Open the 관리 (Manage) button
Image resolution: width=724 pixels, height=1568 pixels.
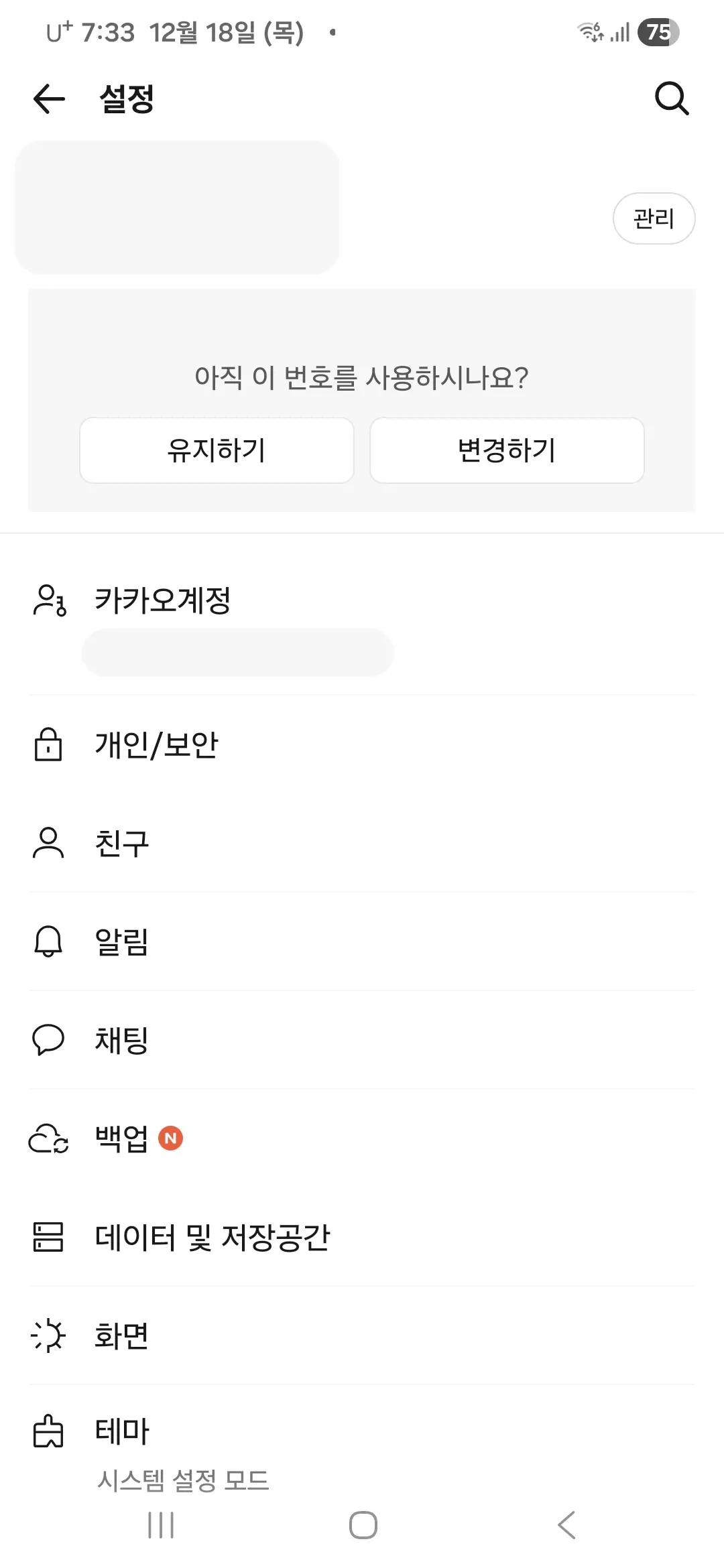click(x=654, y=218)
